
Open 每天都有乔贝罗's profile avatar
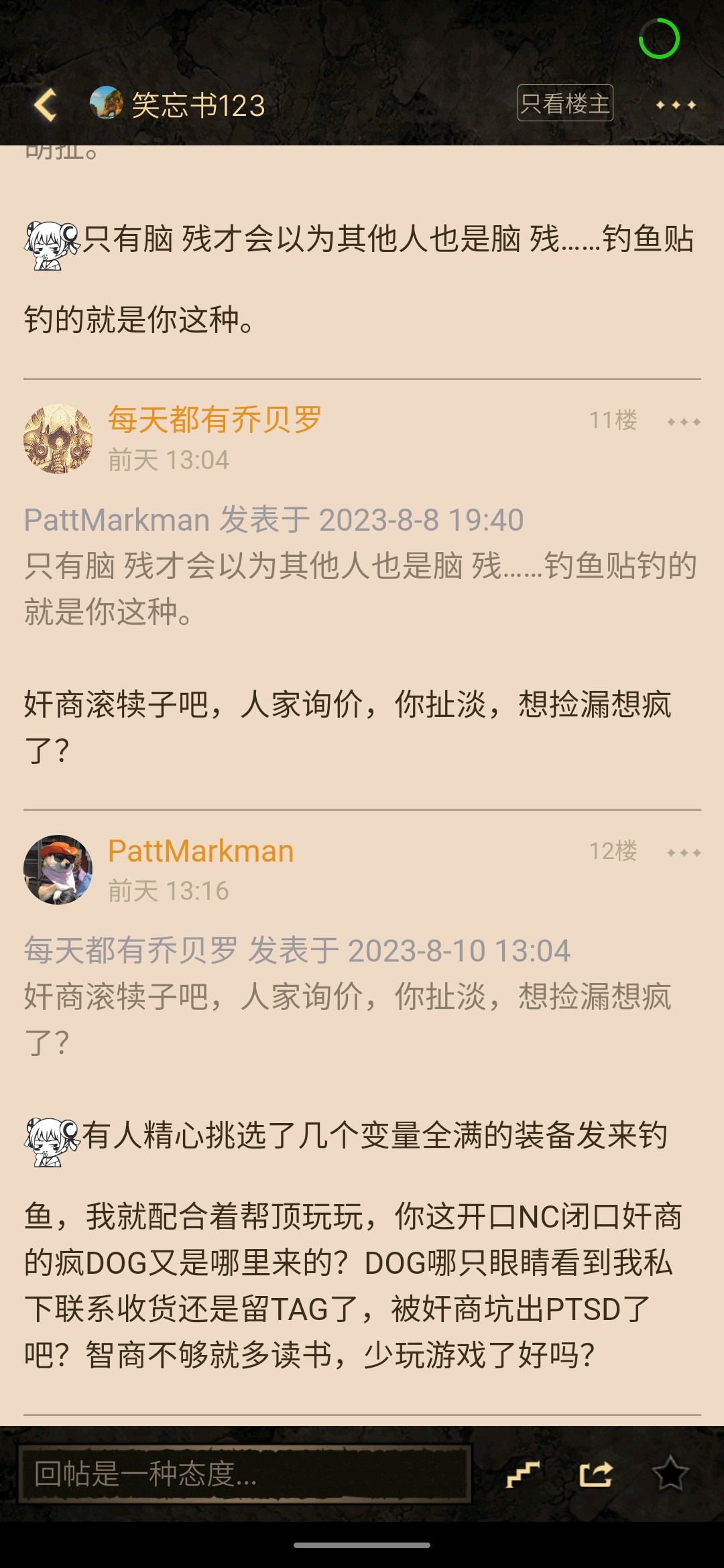(x=58, y=439)
